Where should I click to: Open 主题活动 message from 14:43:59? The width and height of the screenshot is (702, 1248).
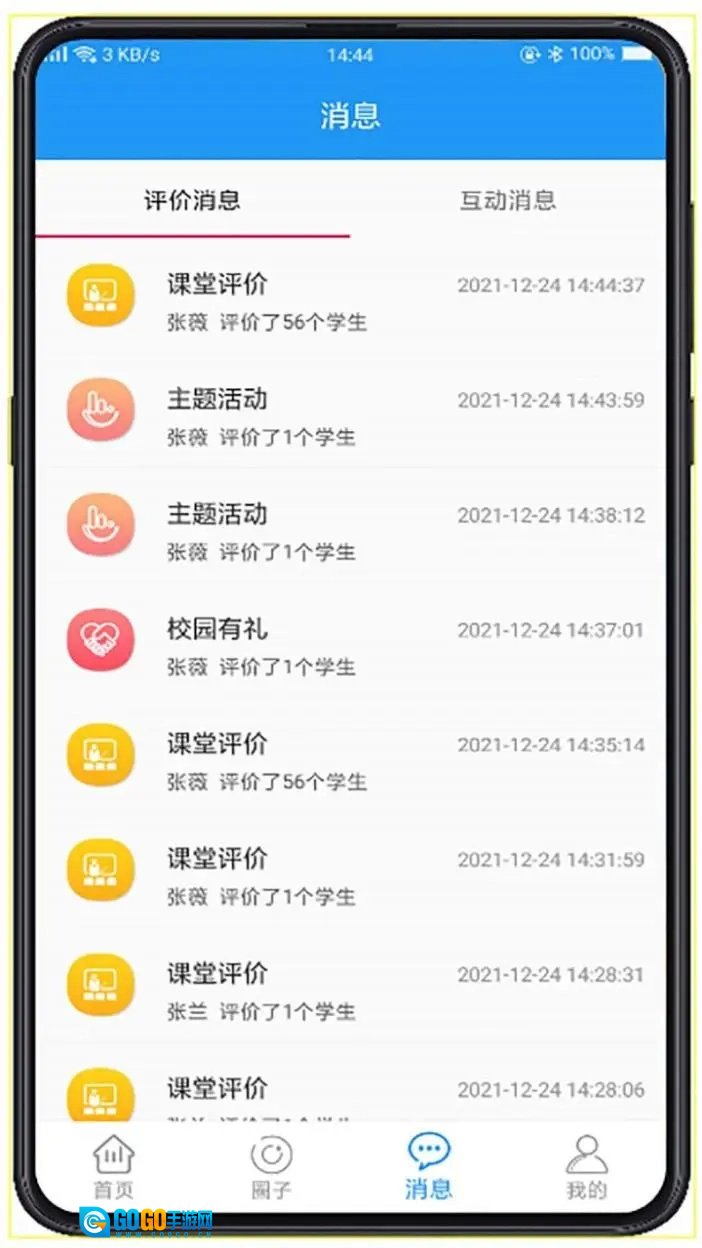tap(350, 416)
